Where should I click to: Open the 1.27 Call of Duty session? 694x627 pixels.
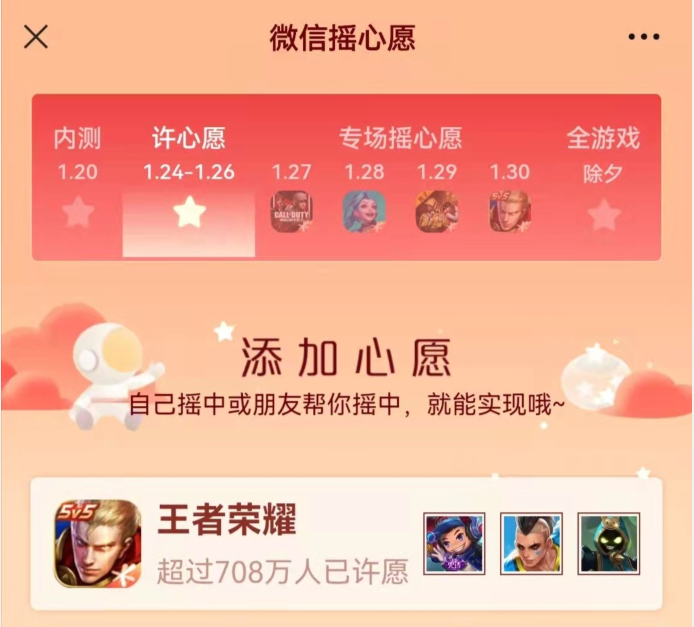[292, 211]
